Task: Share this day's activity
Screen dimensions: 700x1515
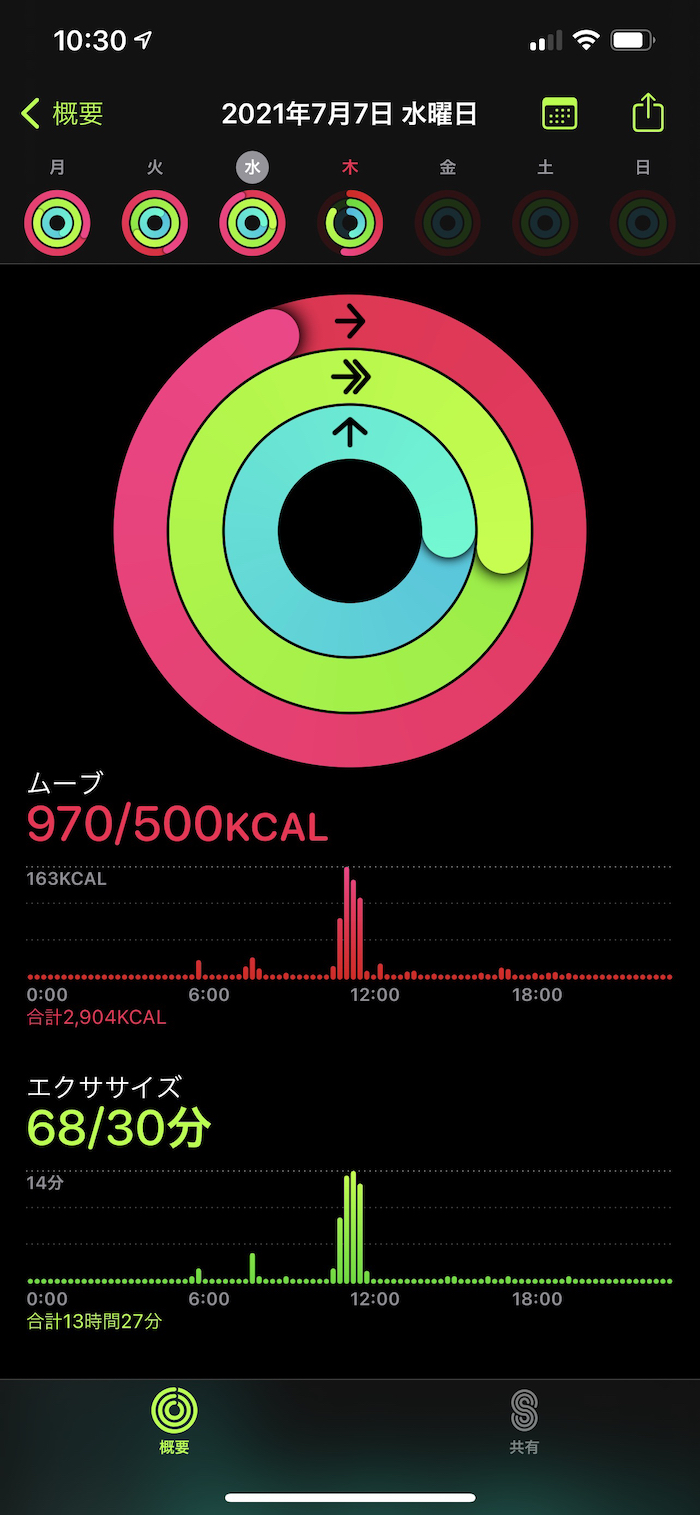Action: point(648,112)
